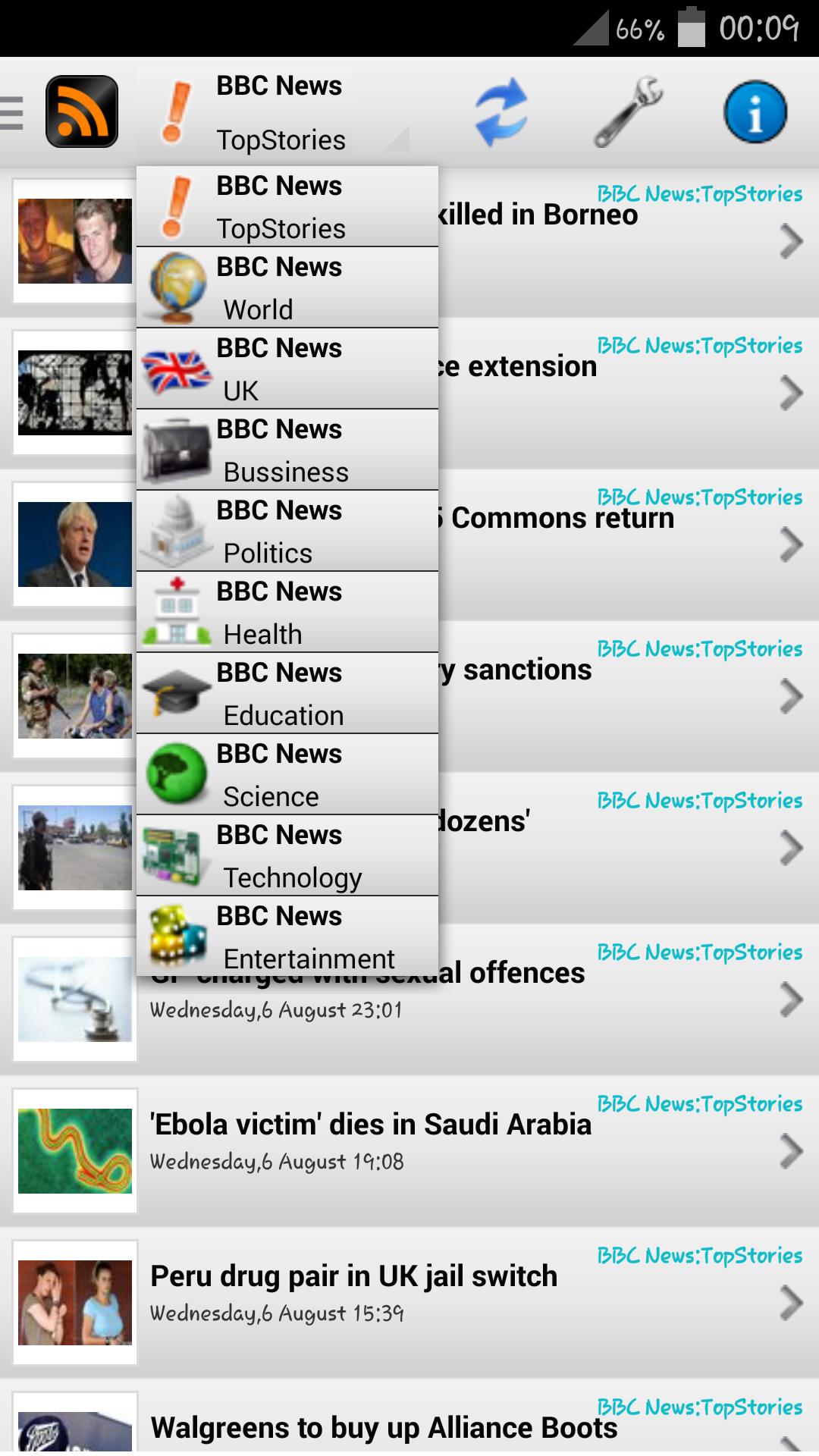
Task: Tap the orange RSS feed icon
Action: (82, 112)
